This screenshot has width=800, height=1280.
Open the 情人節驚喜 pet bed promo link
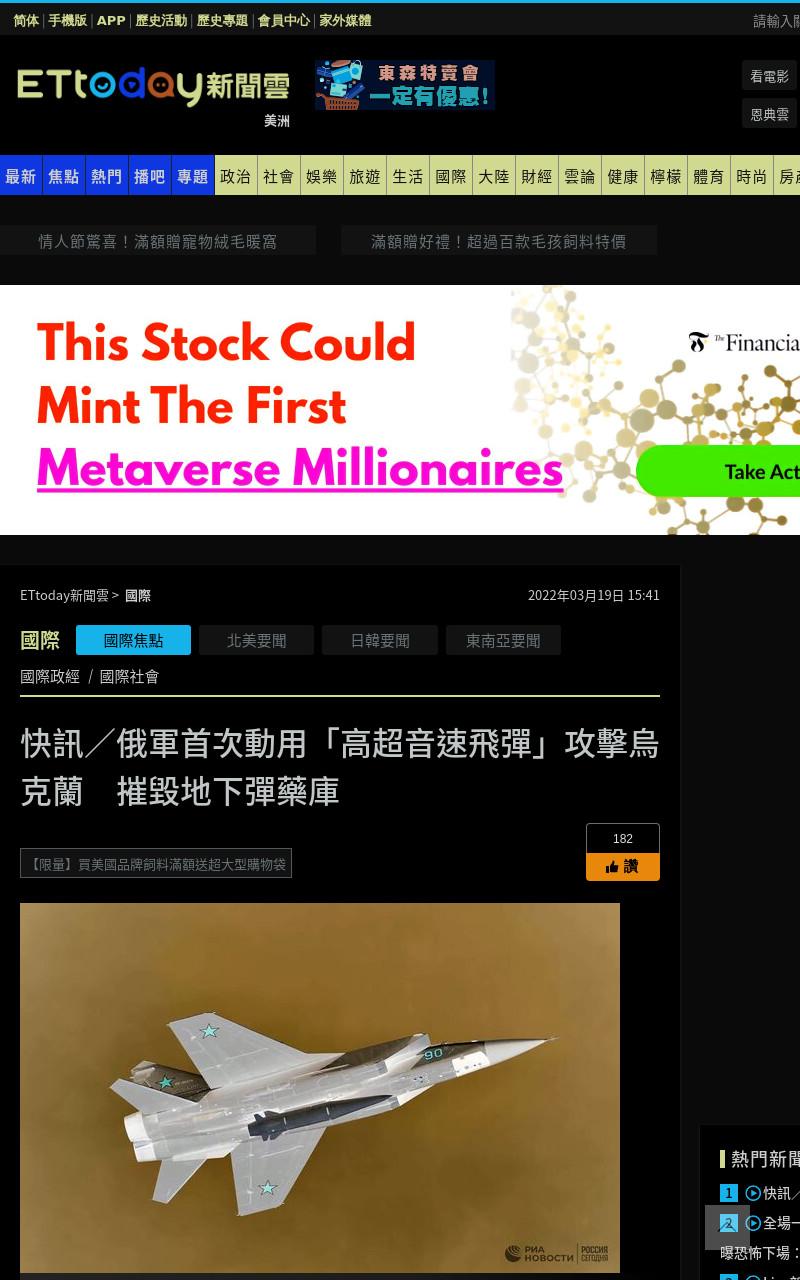click(x=158, y=241)
